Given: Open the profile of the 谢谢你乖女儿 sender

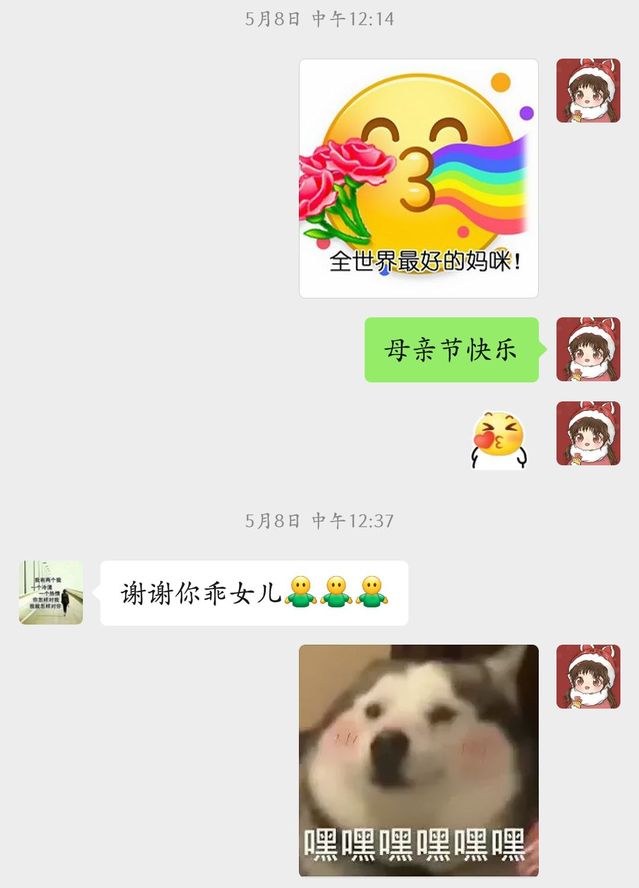Looking at the screenshot, I should point(51,592).
